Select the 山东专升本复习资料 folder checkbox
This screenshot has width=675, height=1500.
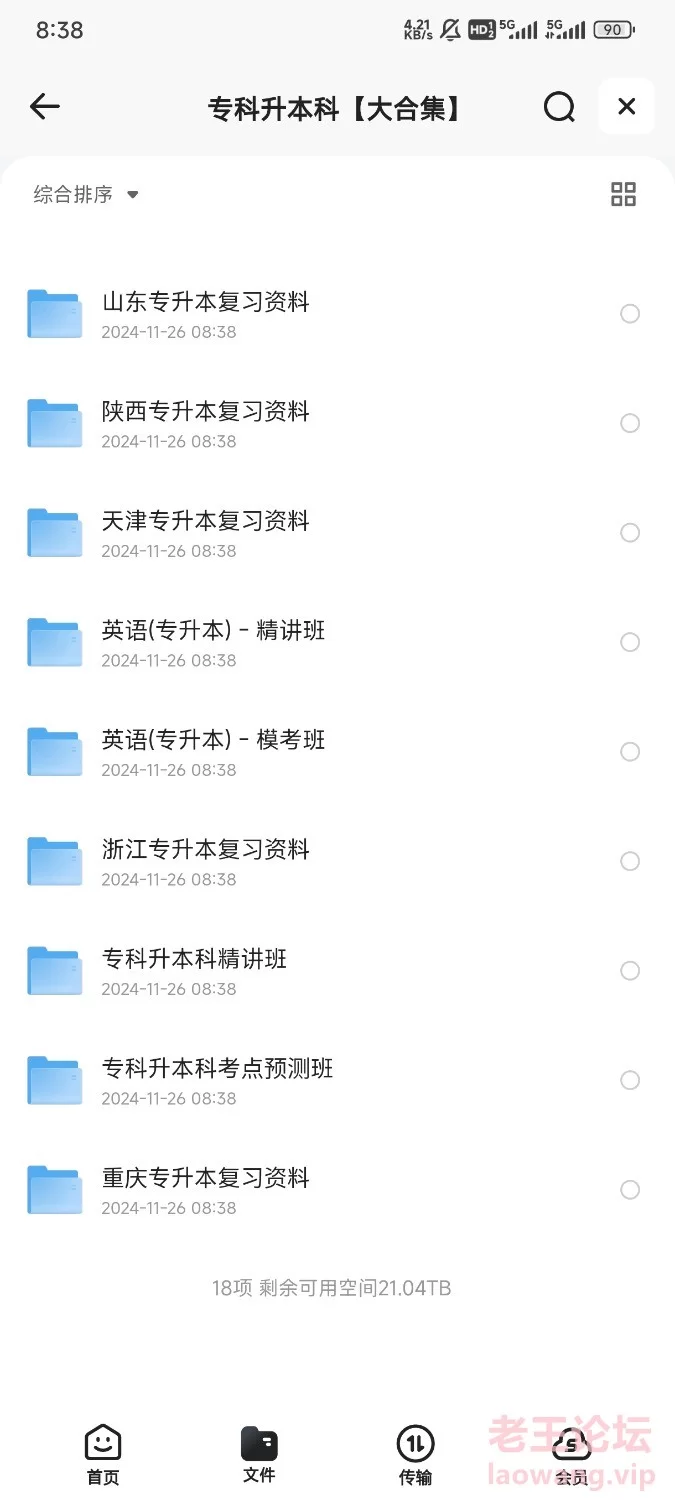[630, 314]
